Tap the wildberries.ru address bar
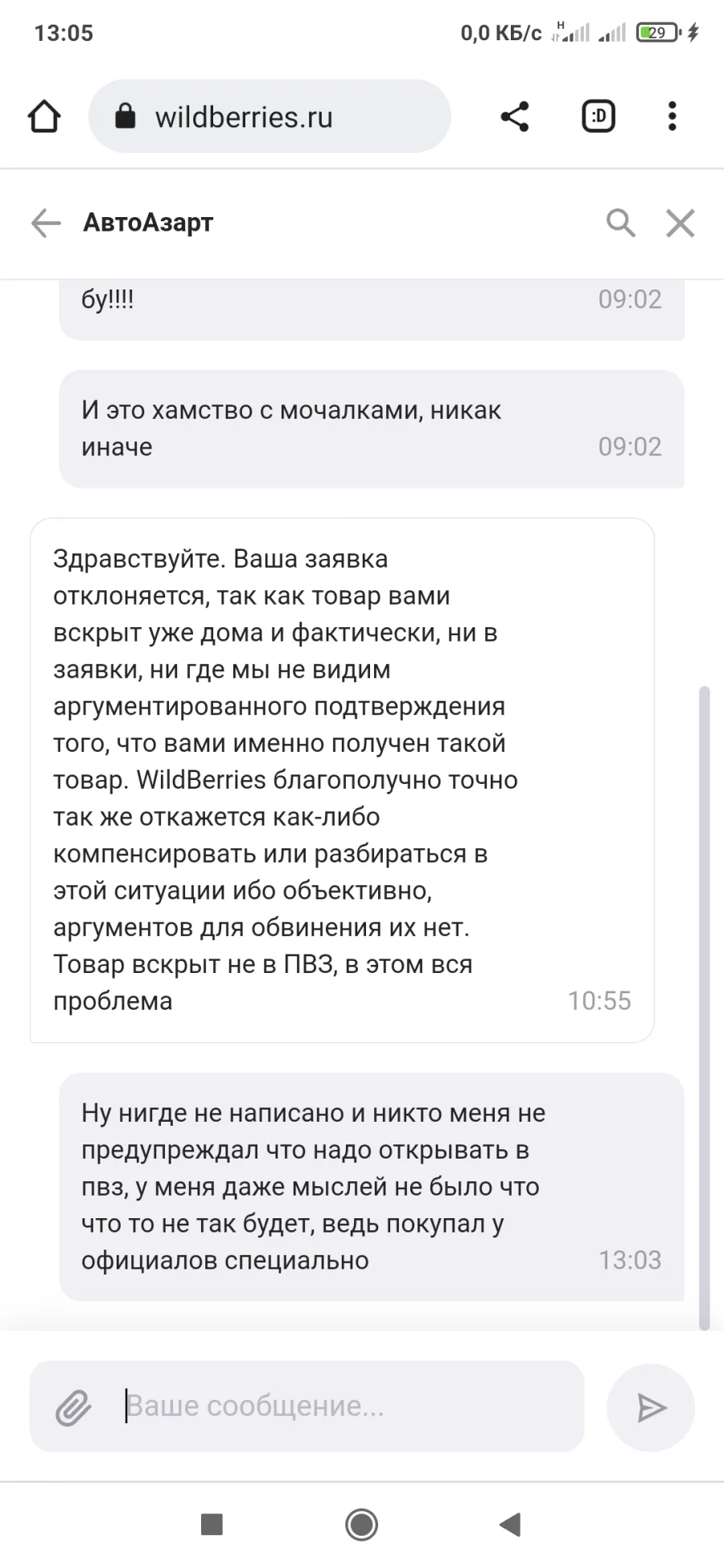 269,117
